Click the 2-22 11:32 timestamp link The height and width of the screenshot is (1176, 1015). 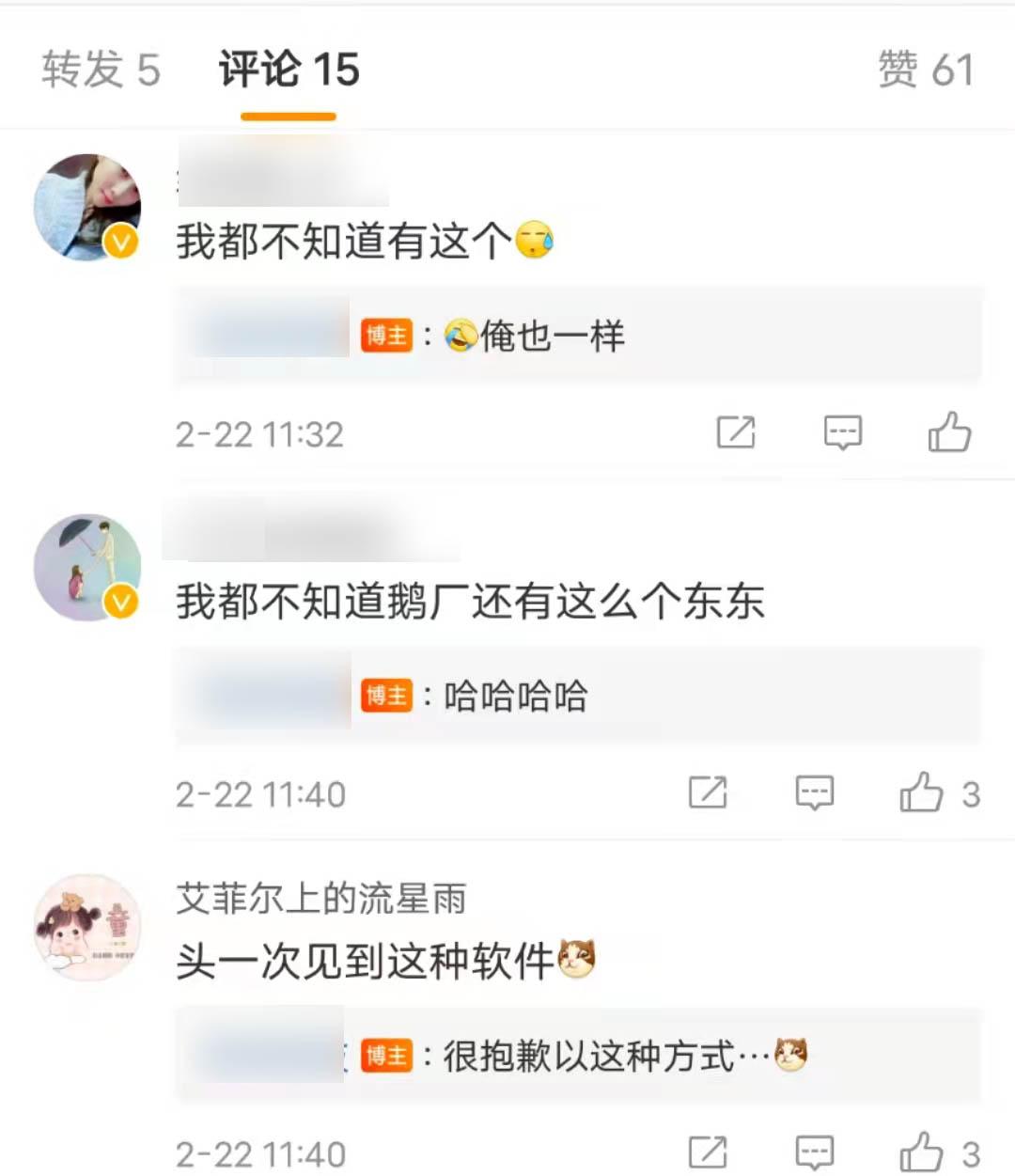(260, 433)
